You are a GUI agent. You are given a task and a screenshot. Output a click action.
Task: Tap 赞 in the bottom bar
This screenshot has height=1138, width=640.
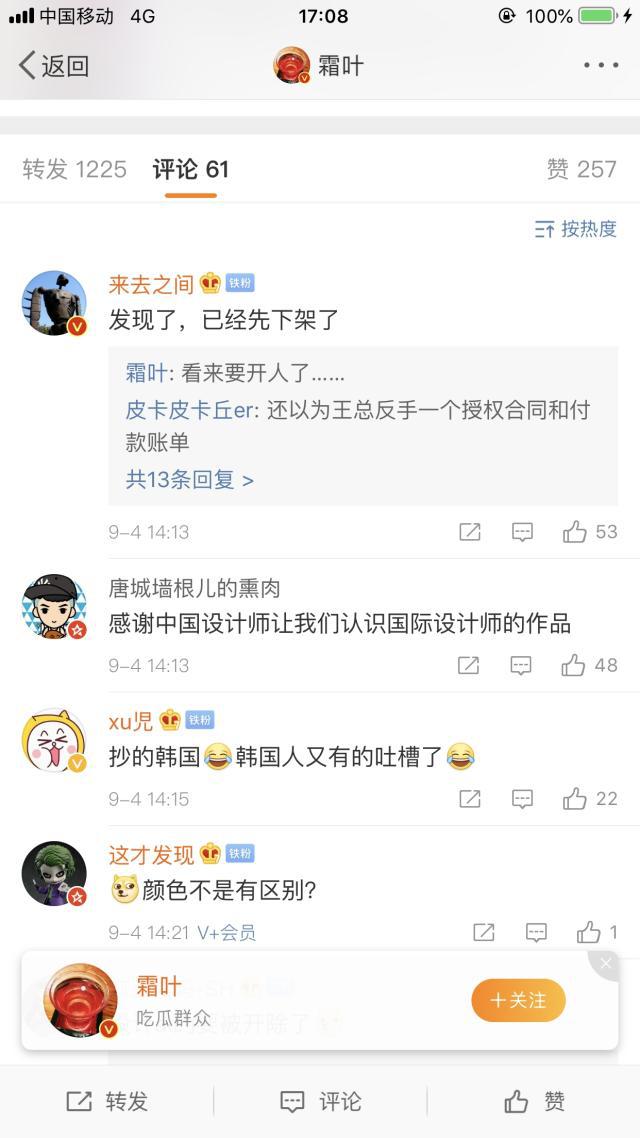[534, 1101]
